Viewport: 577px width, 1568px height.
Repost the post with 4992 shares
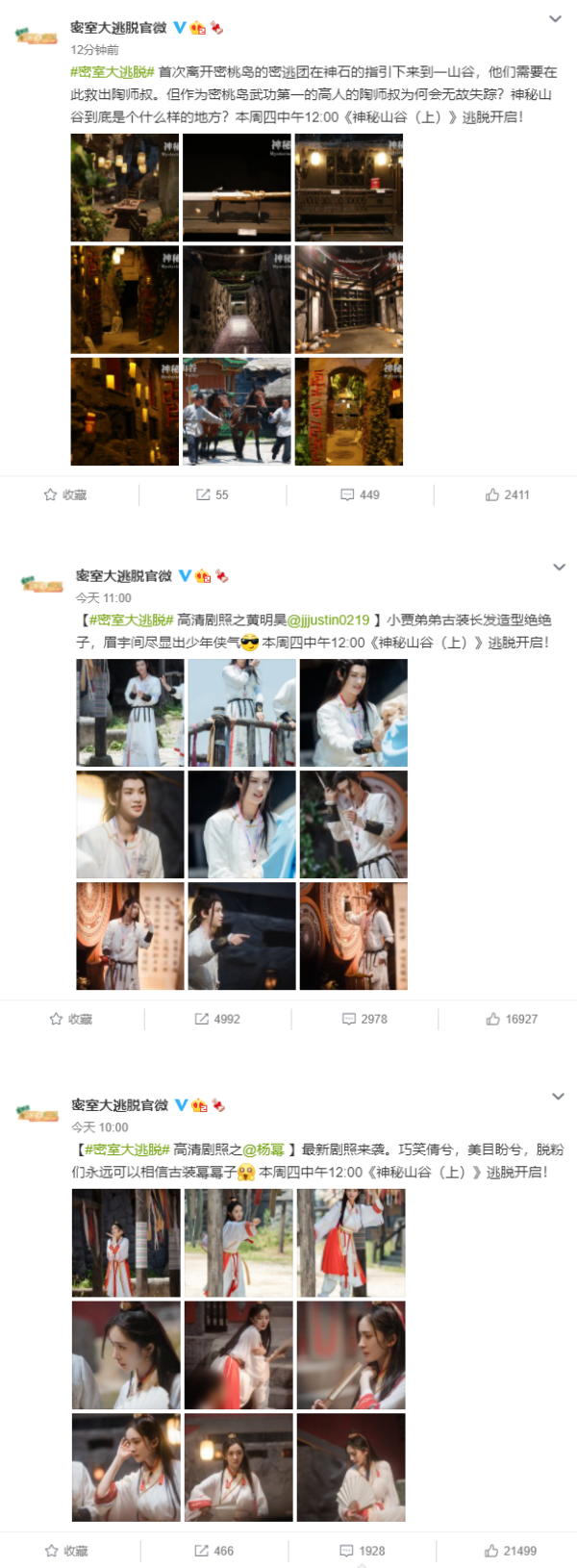click(217, 1019)
